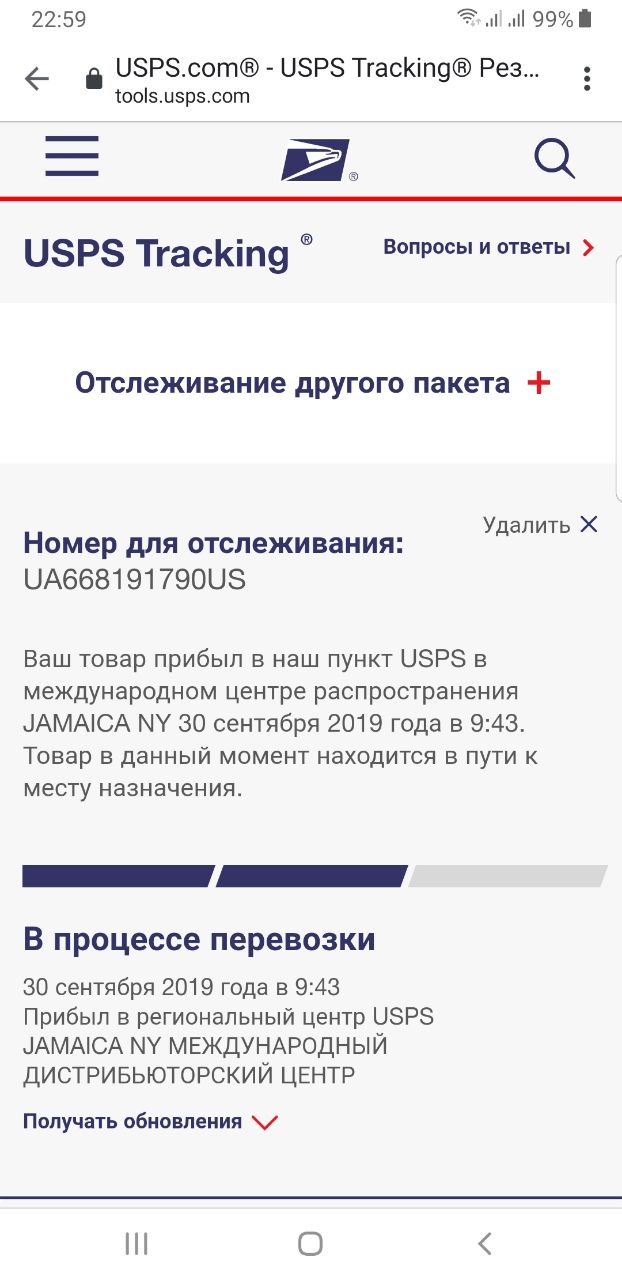The image size is (622, 1280).
Task: Open the Вопросы и ответы link
Action: pyautogui.click(x=489, y=247)
